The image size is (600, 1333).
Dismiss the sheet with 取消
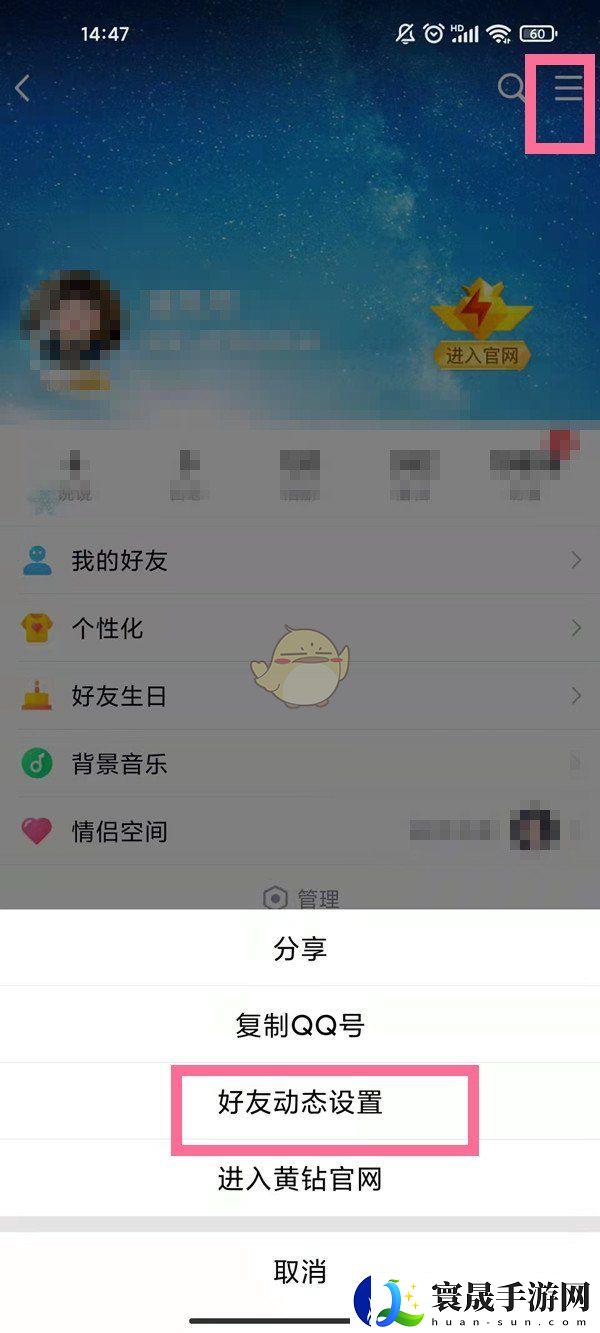[x=300, y=1272]
